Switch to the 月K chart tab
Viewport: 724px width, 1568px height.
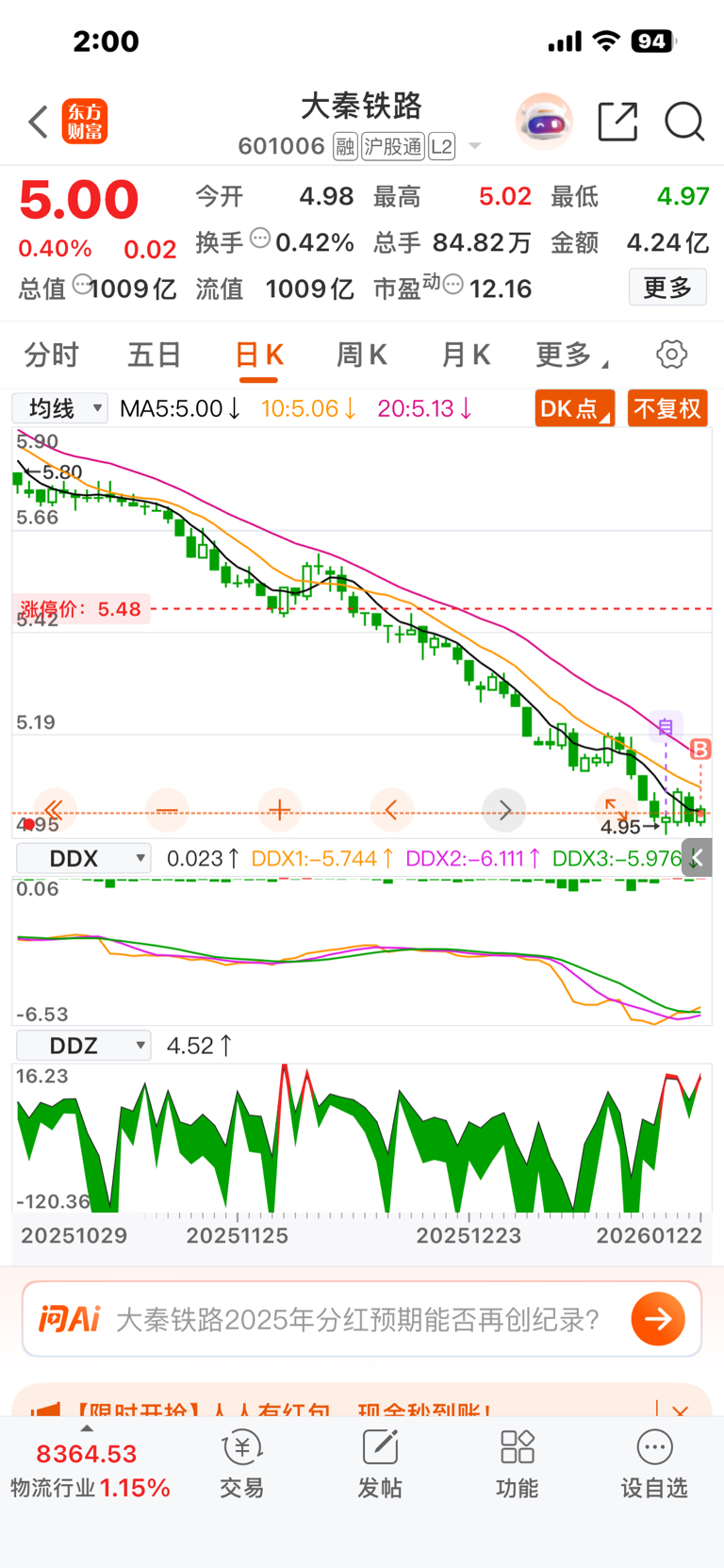466,355
